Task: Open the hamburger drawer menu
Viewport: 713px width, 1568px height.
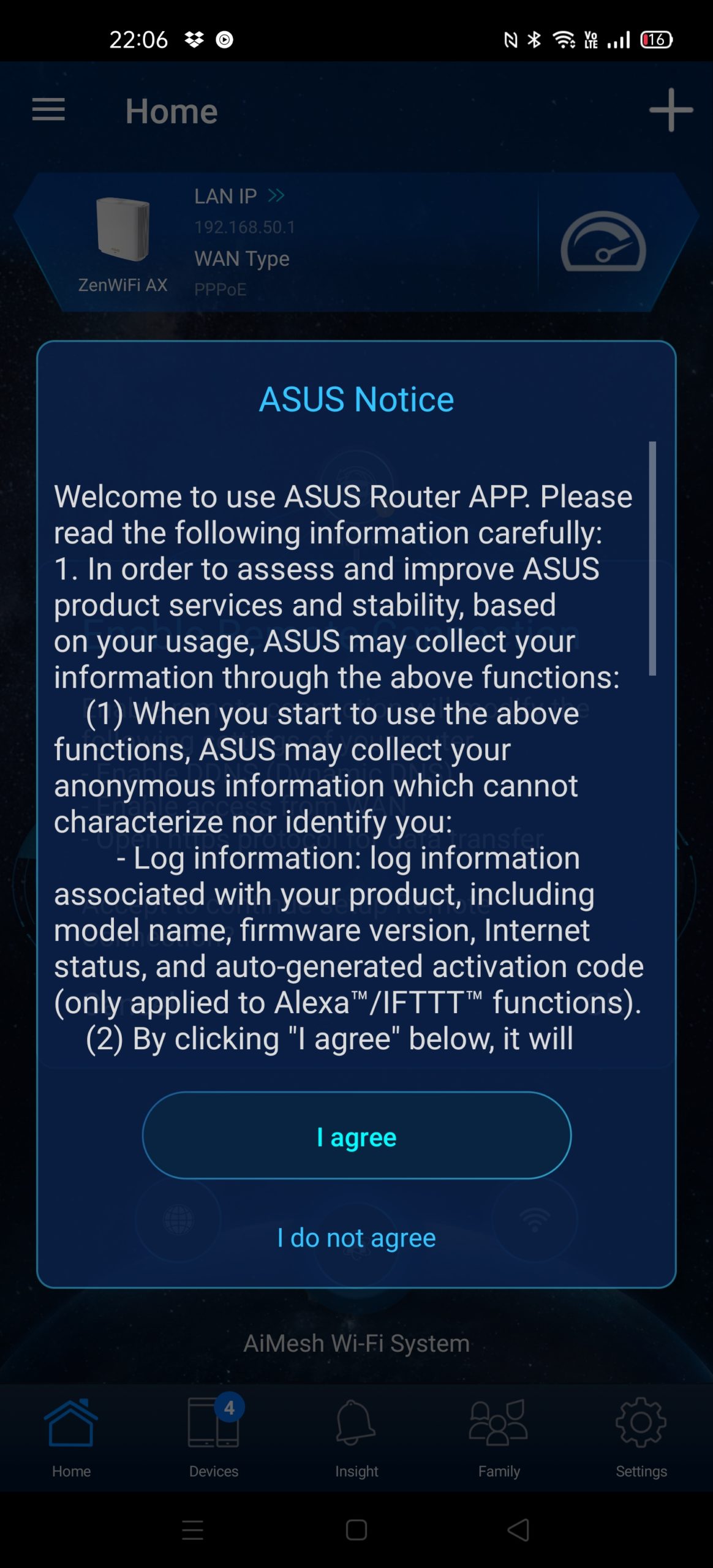Action: [x=48, y=110]
